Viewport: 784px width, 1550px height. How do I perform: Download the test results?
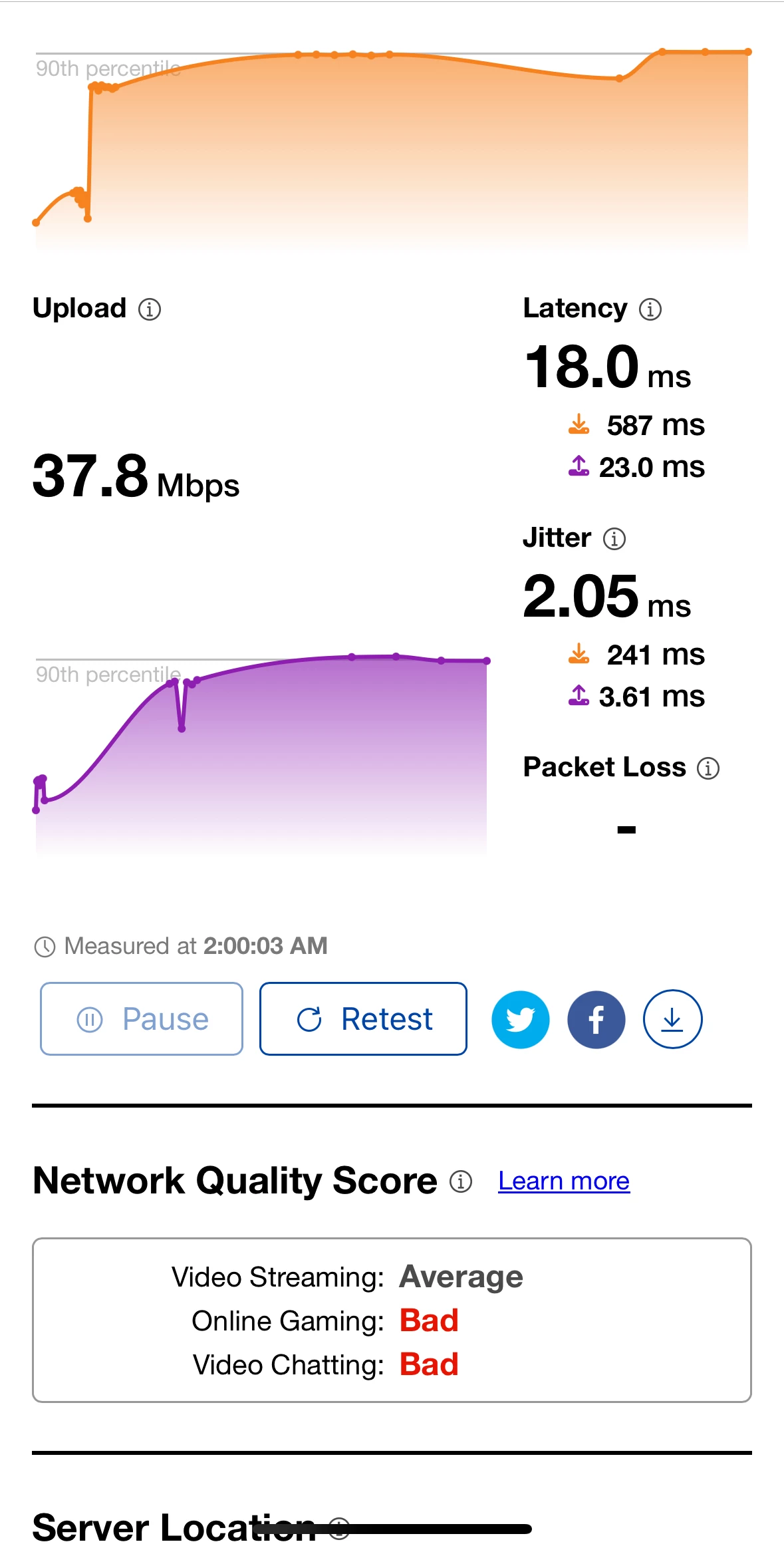[x=672, y=1019]
